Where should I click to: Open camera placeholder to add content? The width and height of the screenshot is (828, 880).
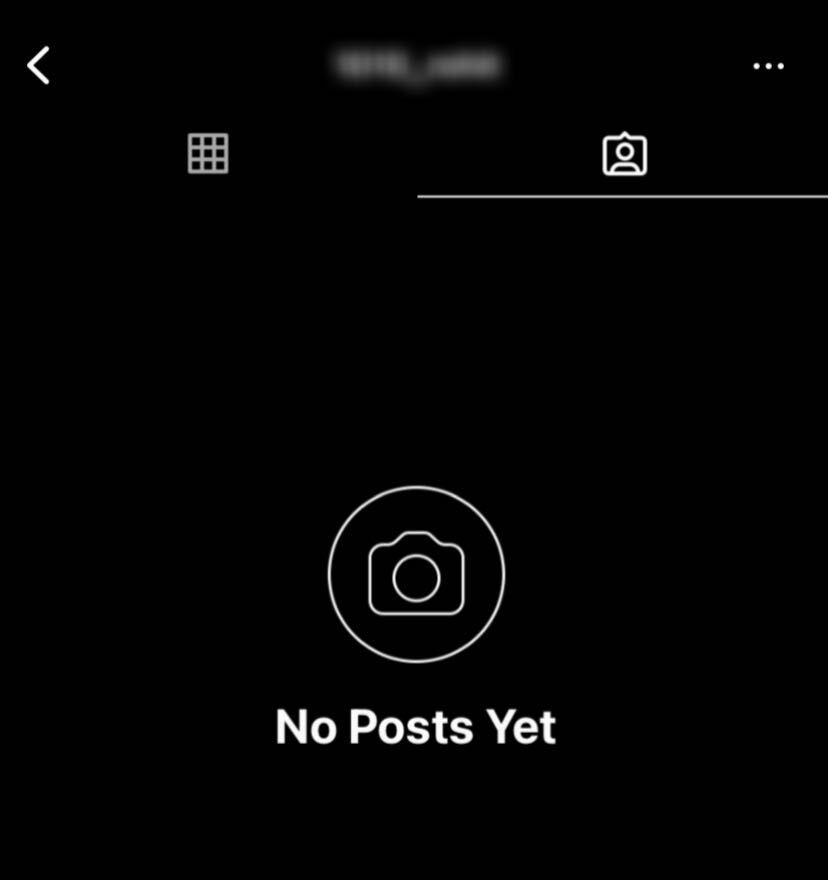(x=416, y=575)
